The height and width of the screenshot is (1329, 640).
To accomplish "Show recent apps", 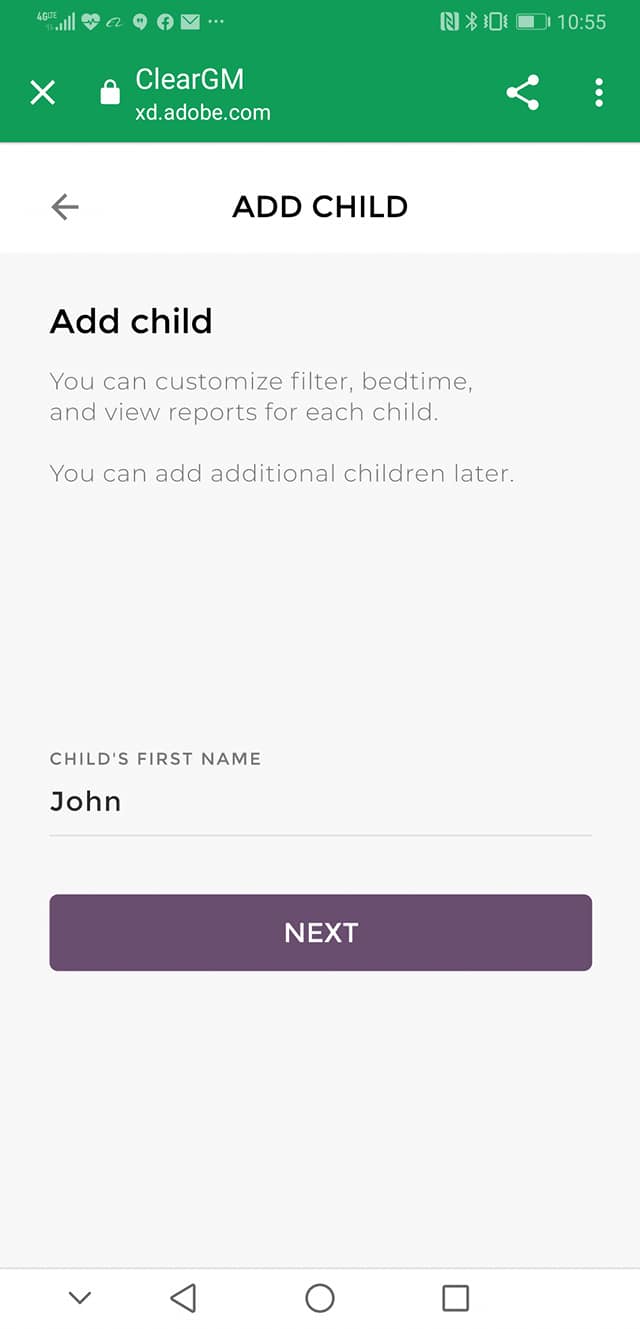I will [455, 1298].
